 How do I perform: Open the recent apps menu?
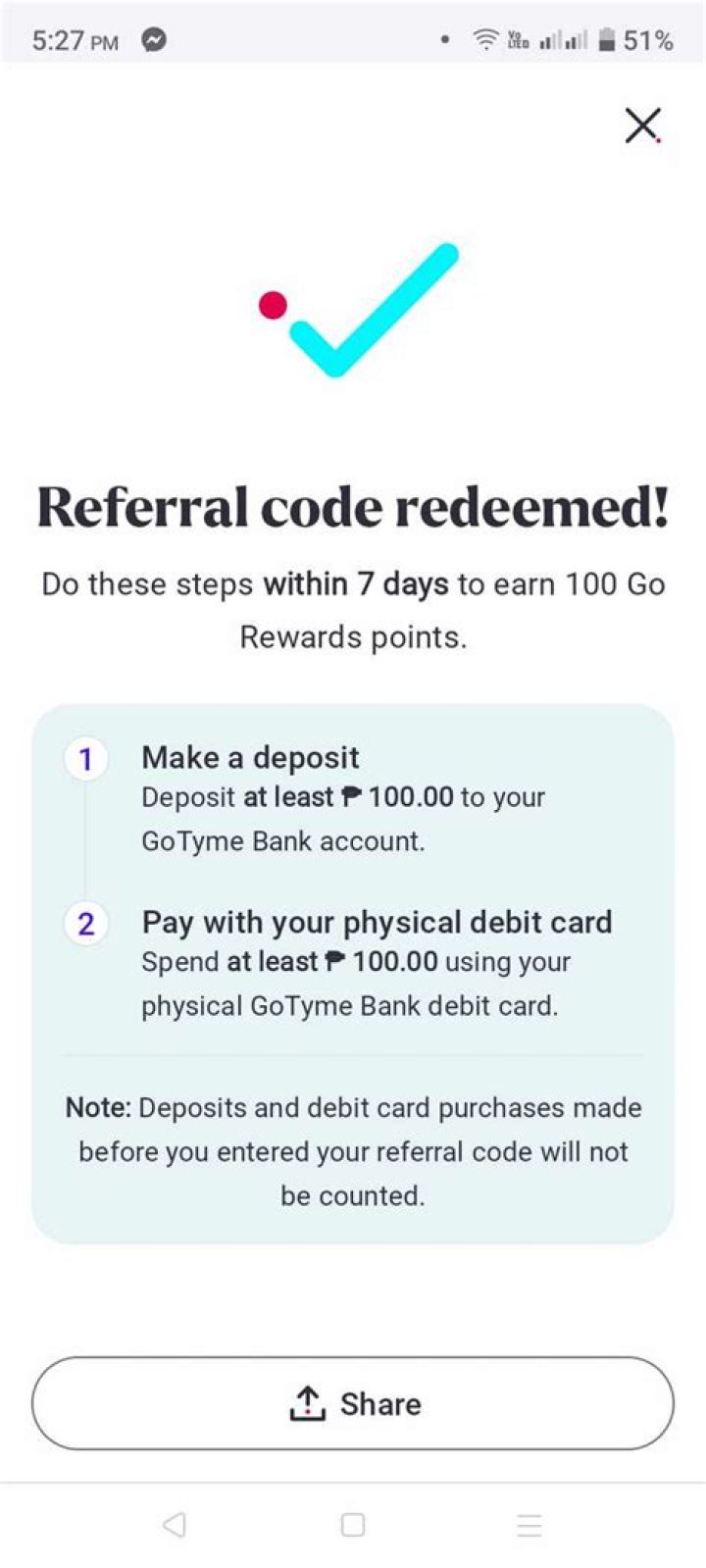coord(529,1524)
